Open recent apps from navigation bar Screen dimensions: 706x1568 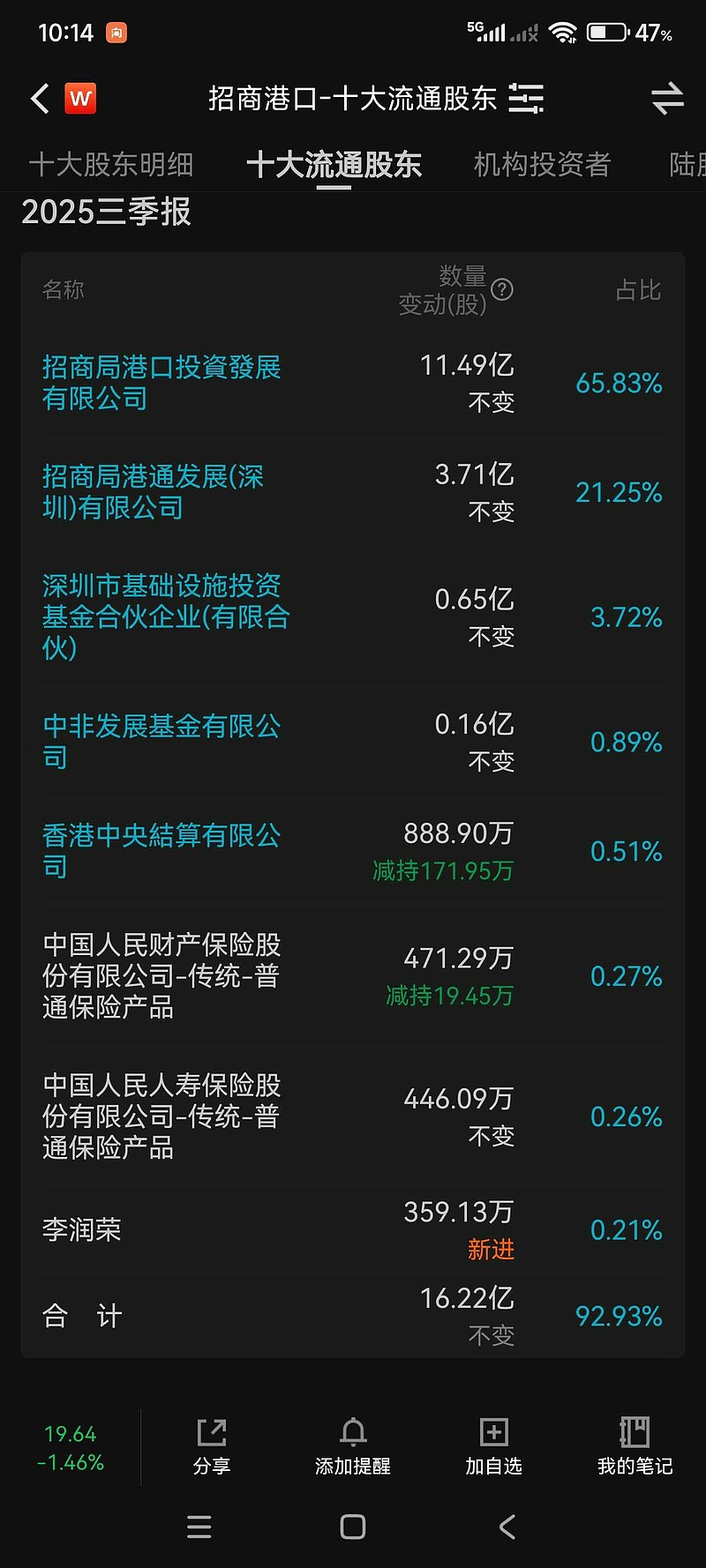[199, 1527]
